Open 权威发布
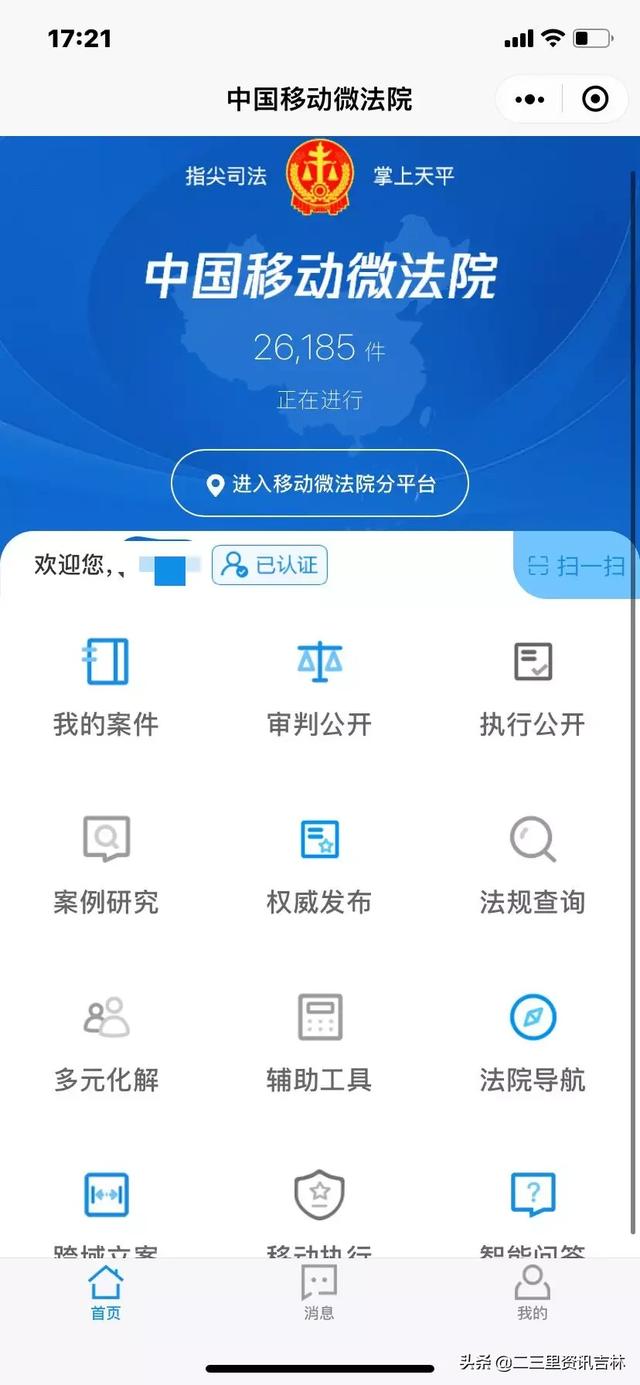The width and height of the screenshot is (640, 1385). (320, 866)
